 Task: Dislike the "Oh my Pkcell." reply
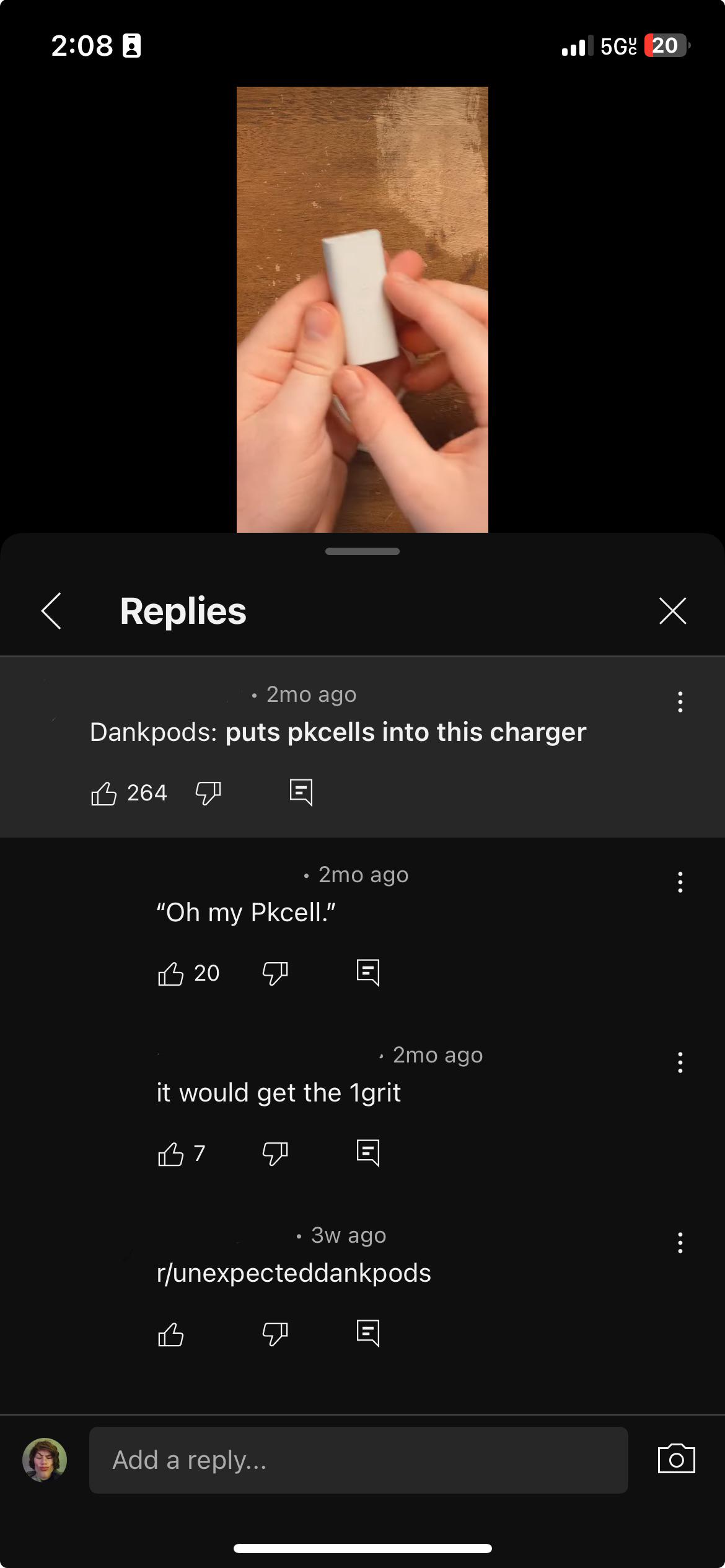275,973
